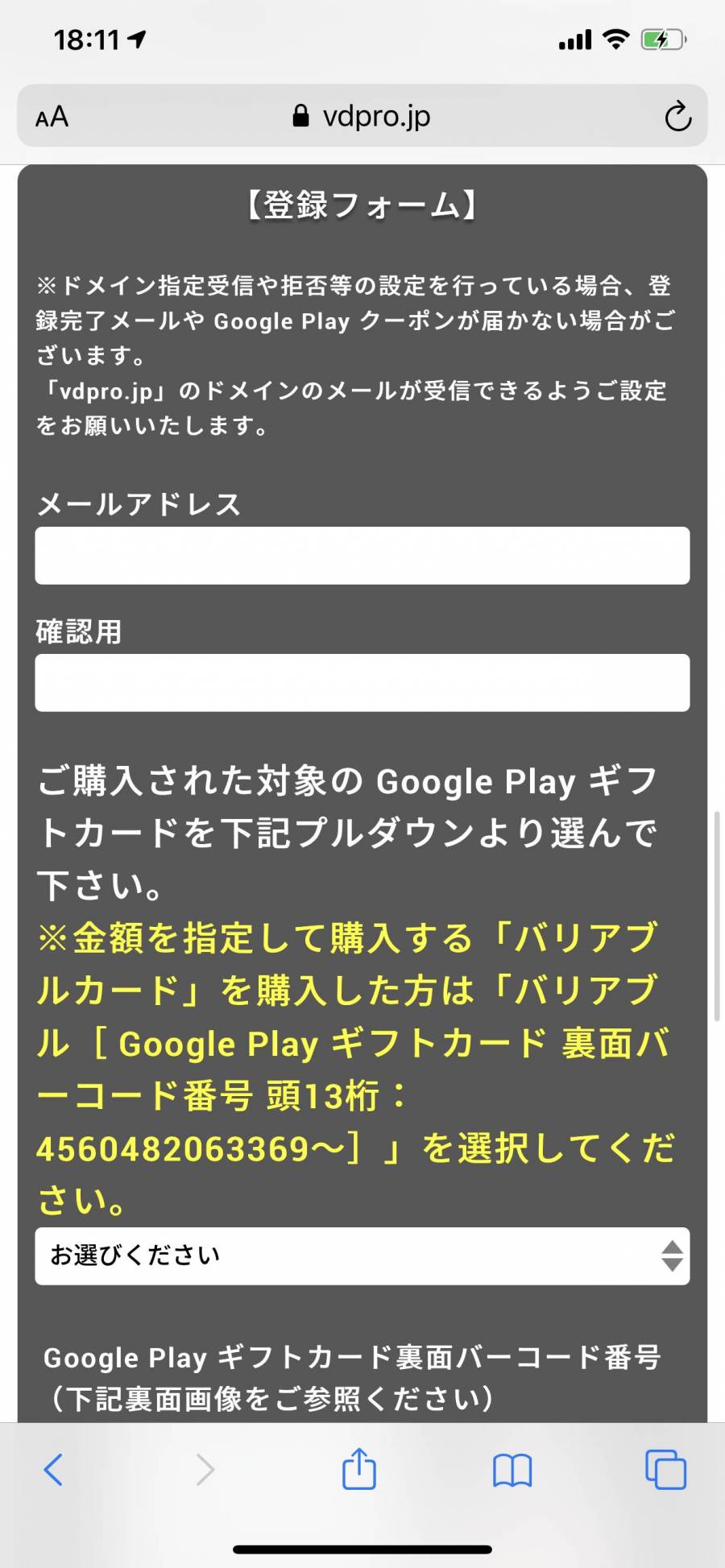Image resolution: width=725 pixels, height=1568 pixels.
Task: Go back to the previous page
Action: coord(54,1470)
